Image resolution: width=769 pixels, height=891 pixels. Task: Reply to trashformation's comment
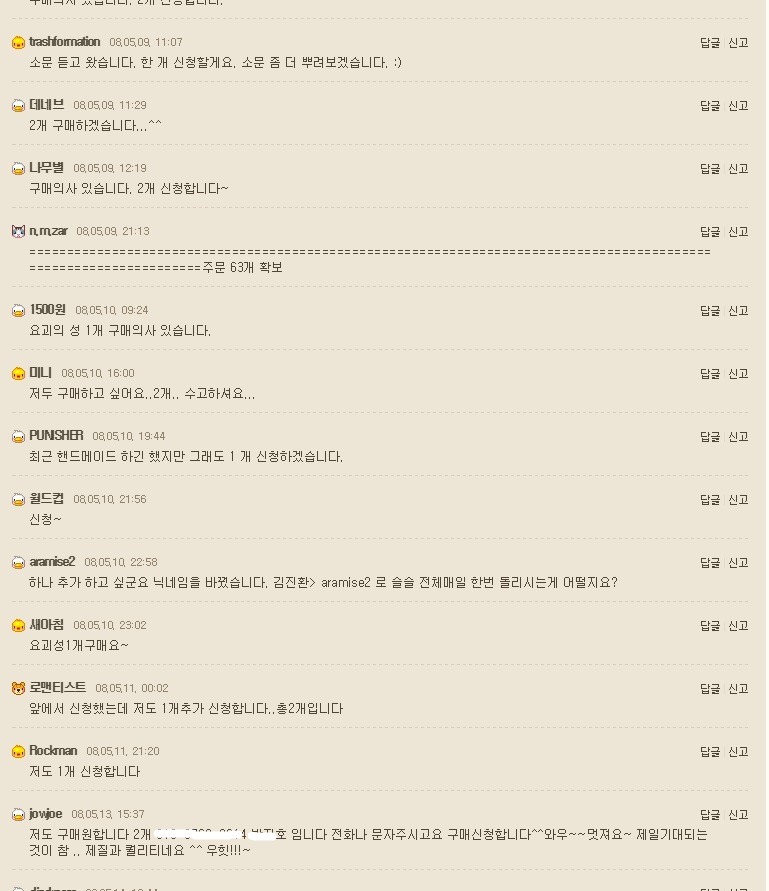(709, 43)
